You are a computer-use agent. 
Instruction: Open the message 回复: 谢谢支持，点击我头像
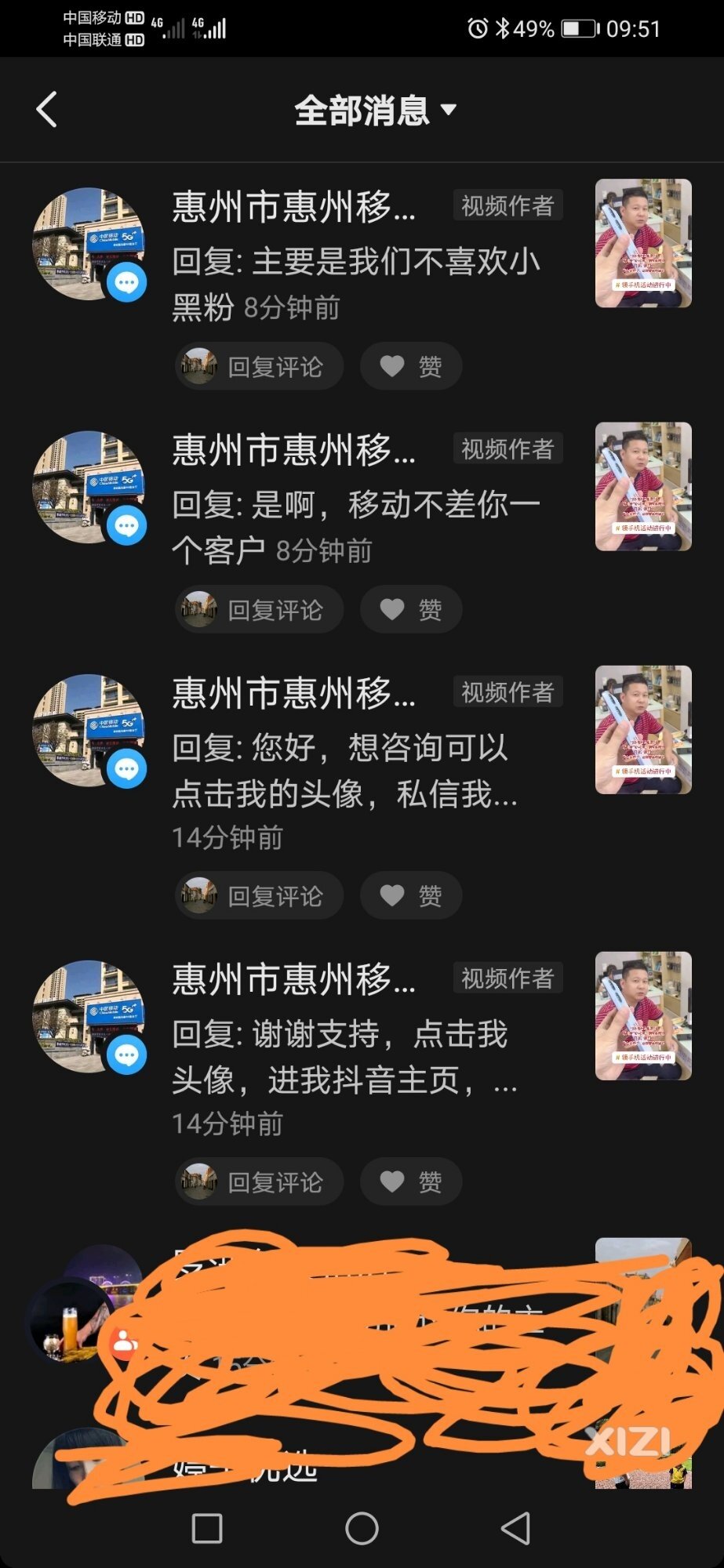point(345,1057)
